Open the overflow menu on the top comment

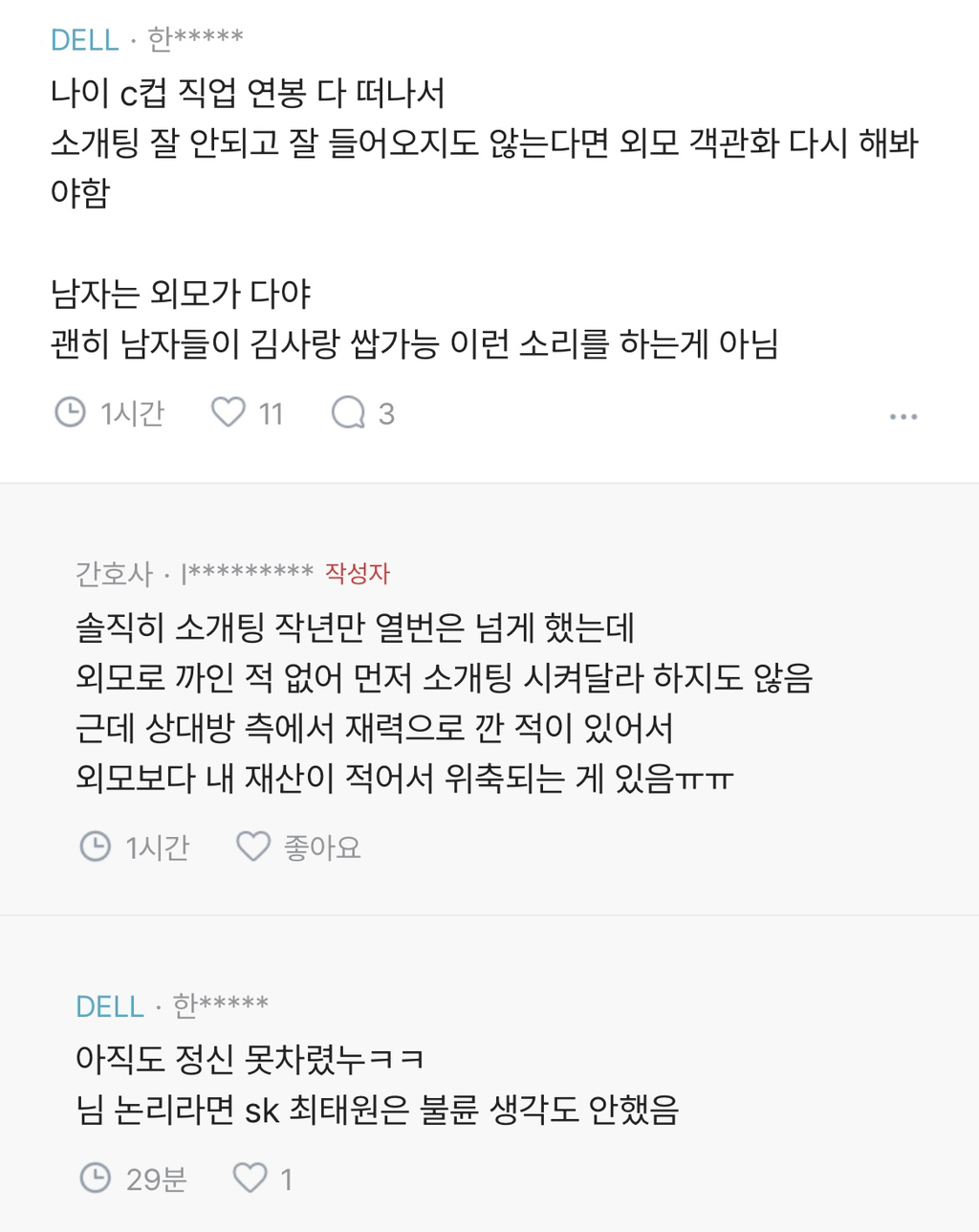click(903, 416)
